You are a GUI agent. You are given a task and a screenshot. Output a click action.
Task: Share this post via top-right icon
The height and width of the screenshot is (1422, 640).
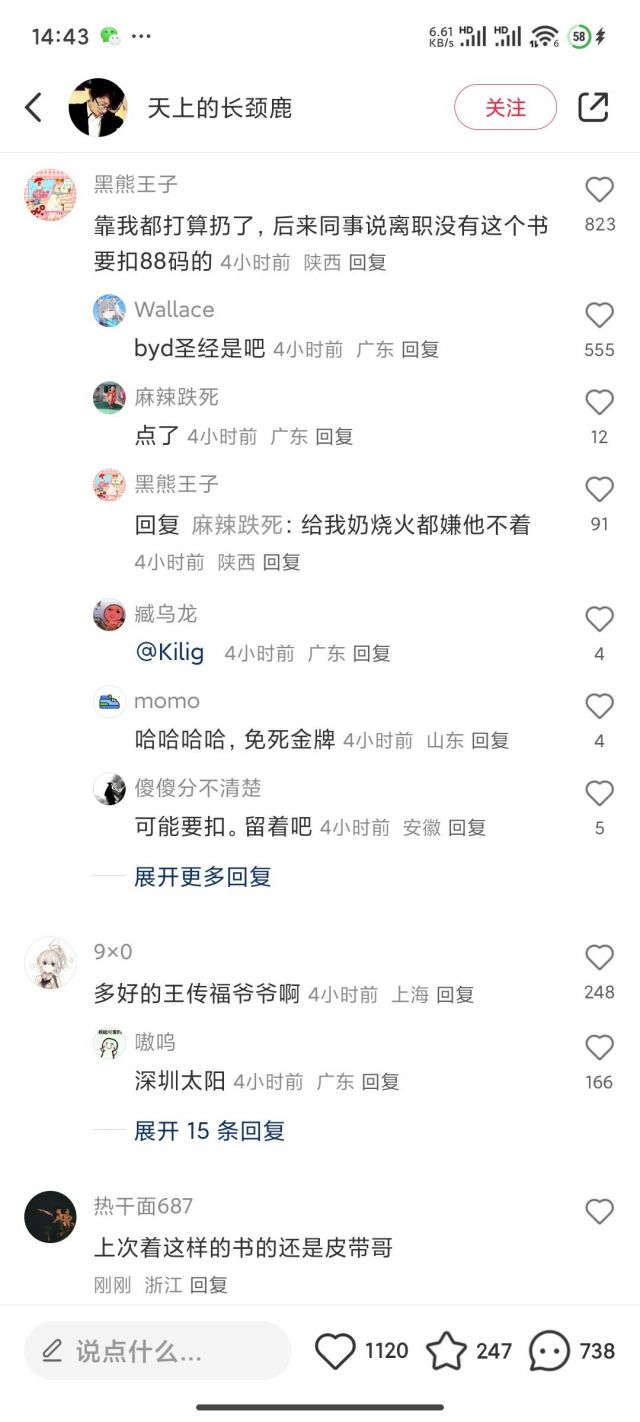(593, 107)
